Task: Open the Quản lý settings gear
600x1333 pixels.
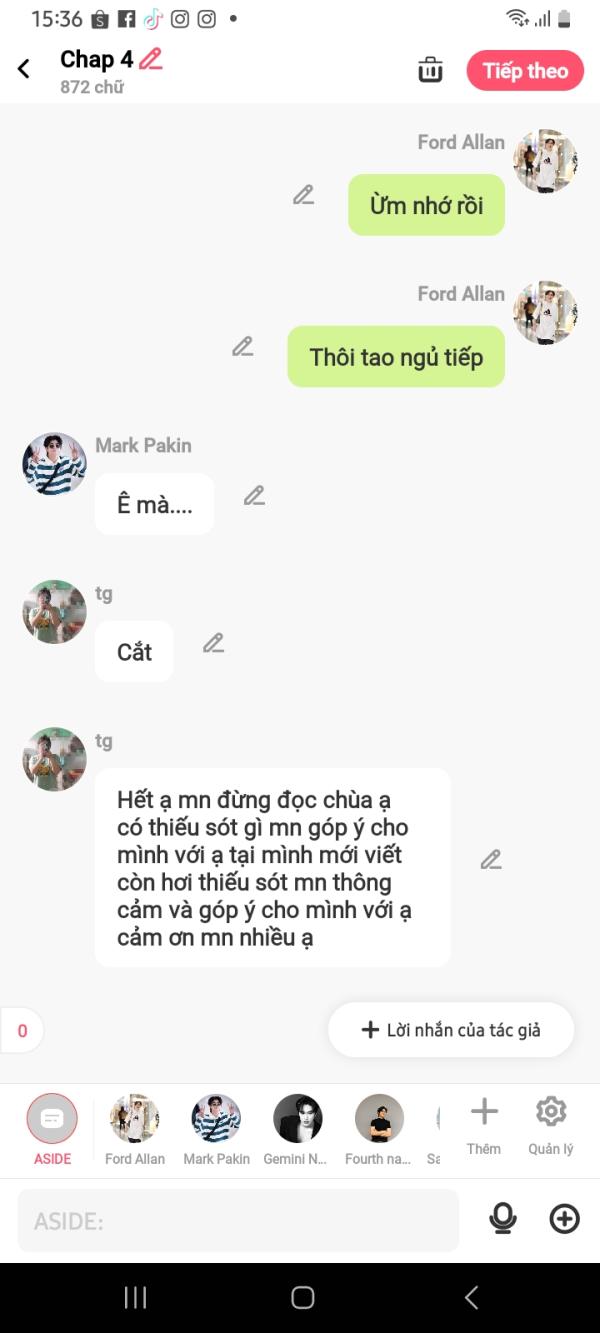Action: click(551, 1125)
